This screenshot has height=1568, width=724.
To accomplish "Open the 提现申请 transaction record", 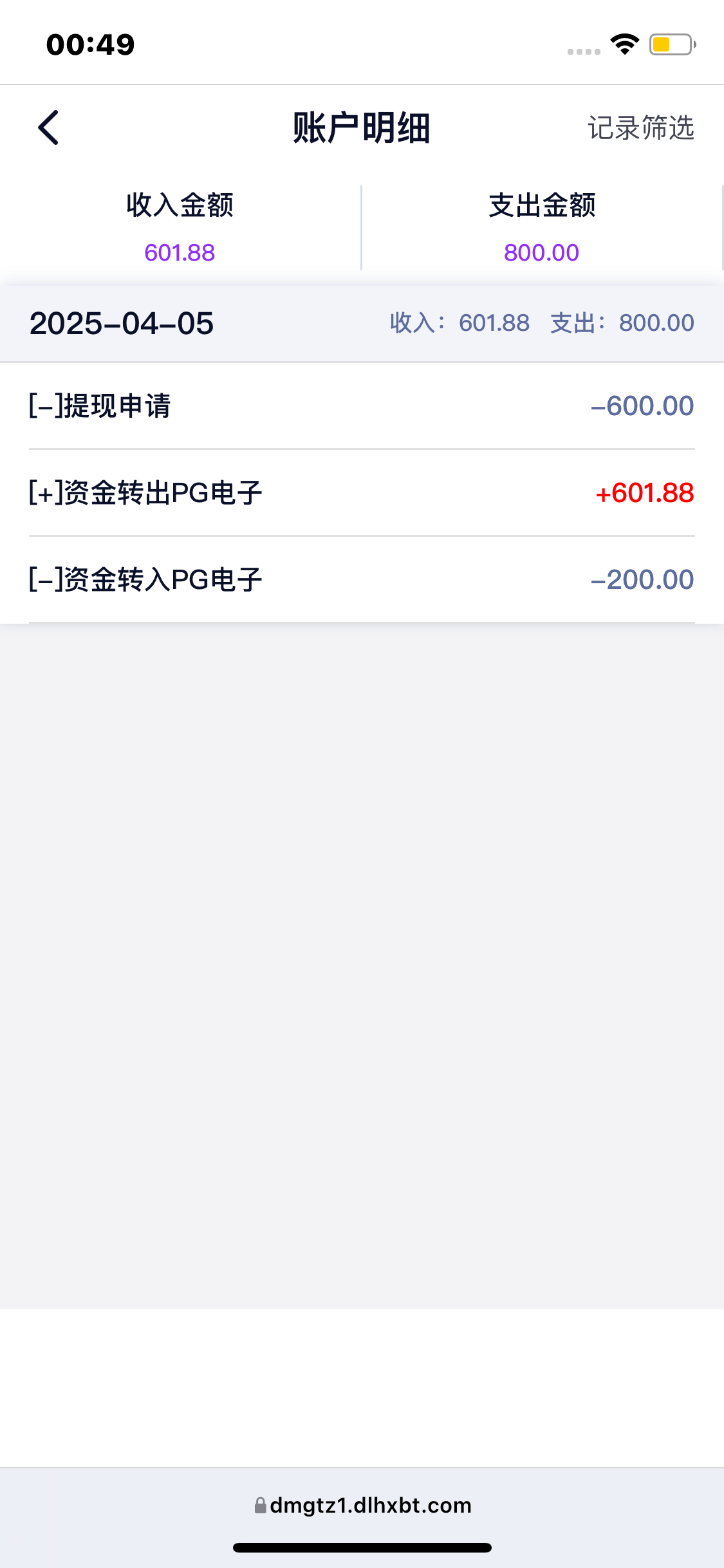I will tap(360, 406).
